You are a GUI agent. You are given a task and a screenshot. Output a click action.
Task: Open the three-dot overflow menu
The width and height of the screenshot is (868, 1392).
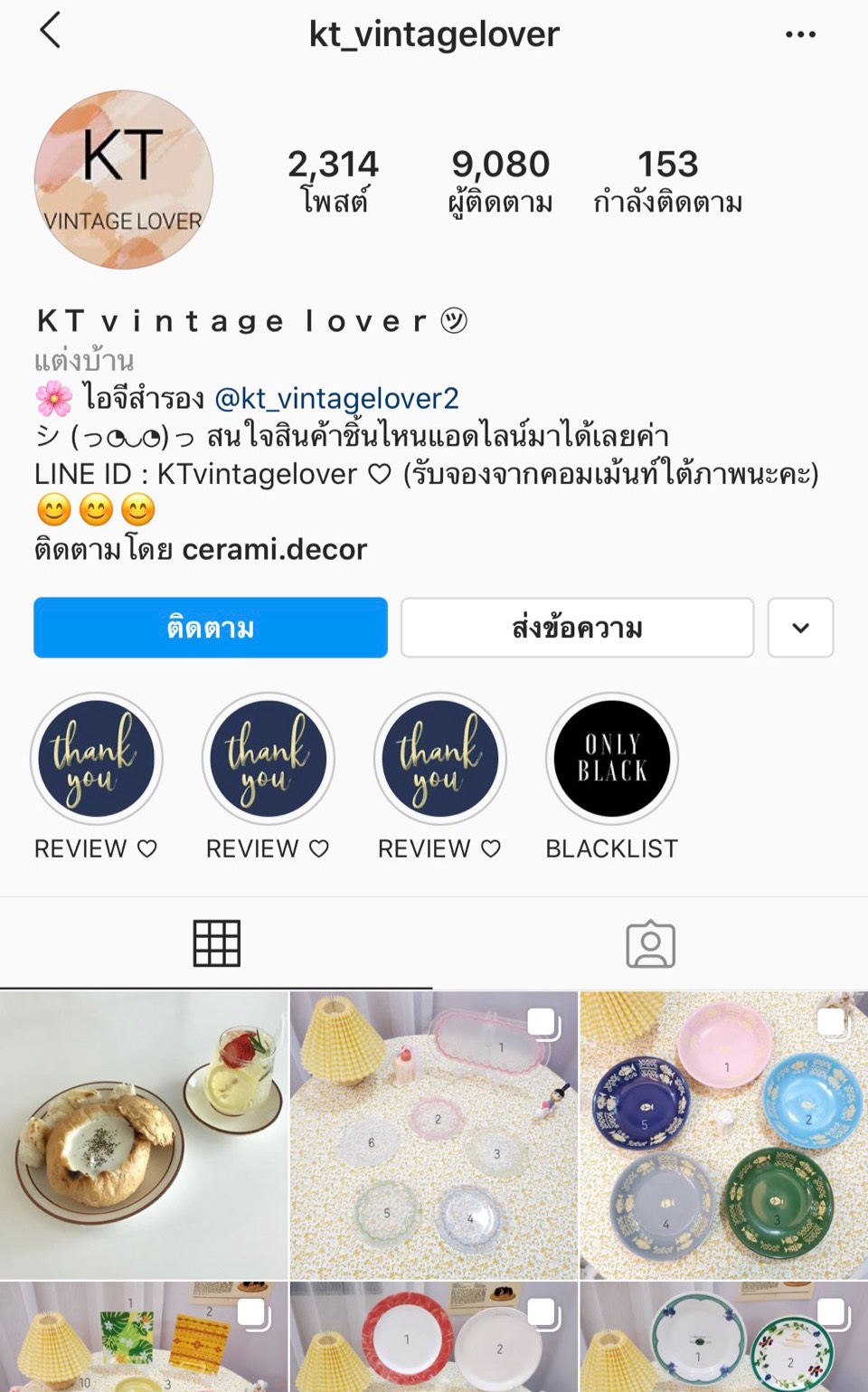pyautogui.click(x=800, y=34)
